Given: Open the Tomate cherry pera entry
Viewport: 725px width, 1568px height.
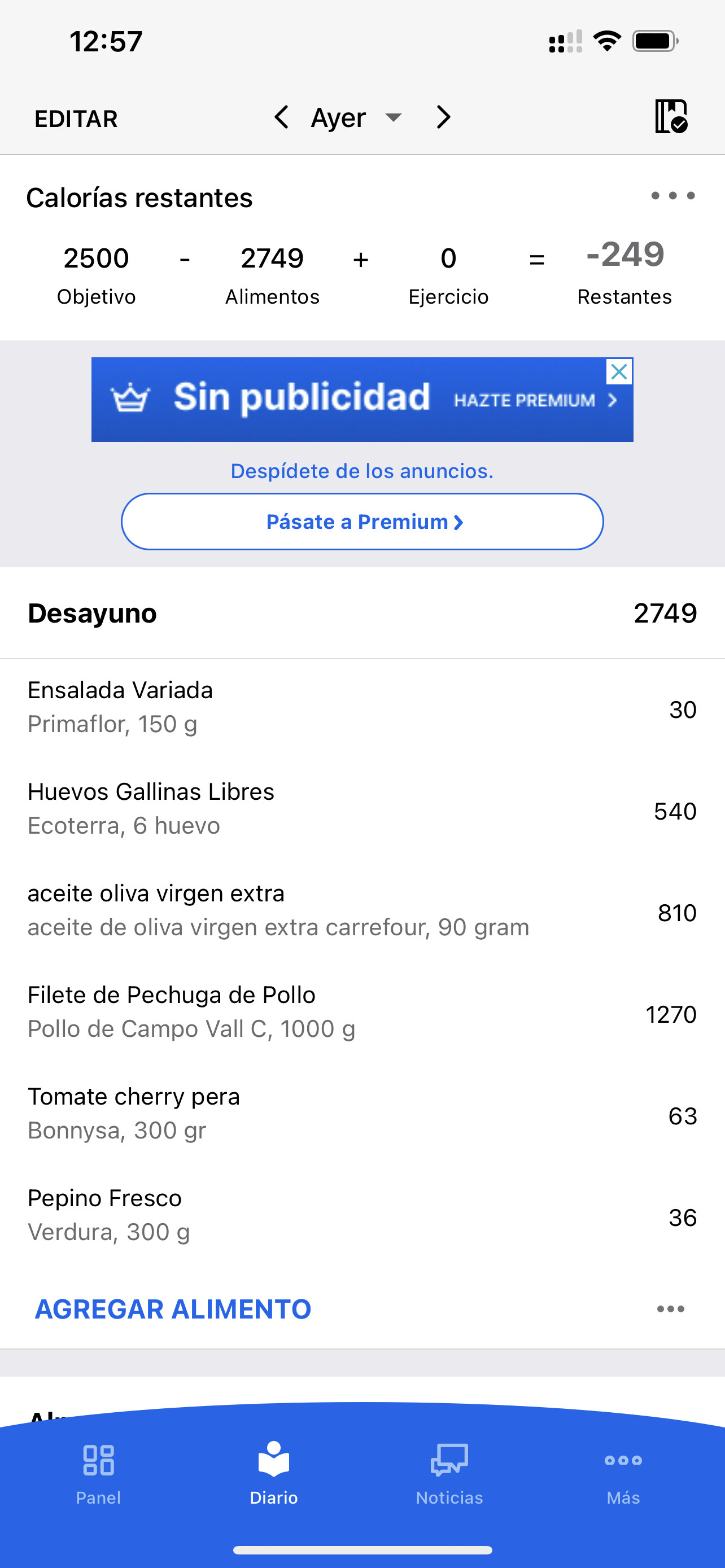Looking at the screenshot, I should [x=362, y=1116].
